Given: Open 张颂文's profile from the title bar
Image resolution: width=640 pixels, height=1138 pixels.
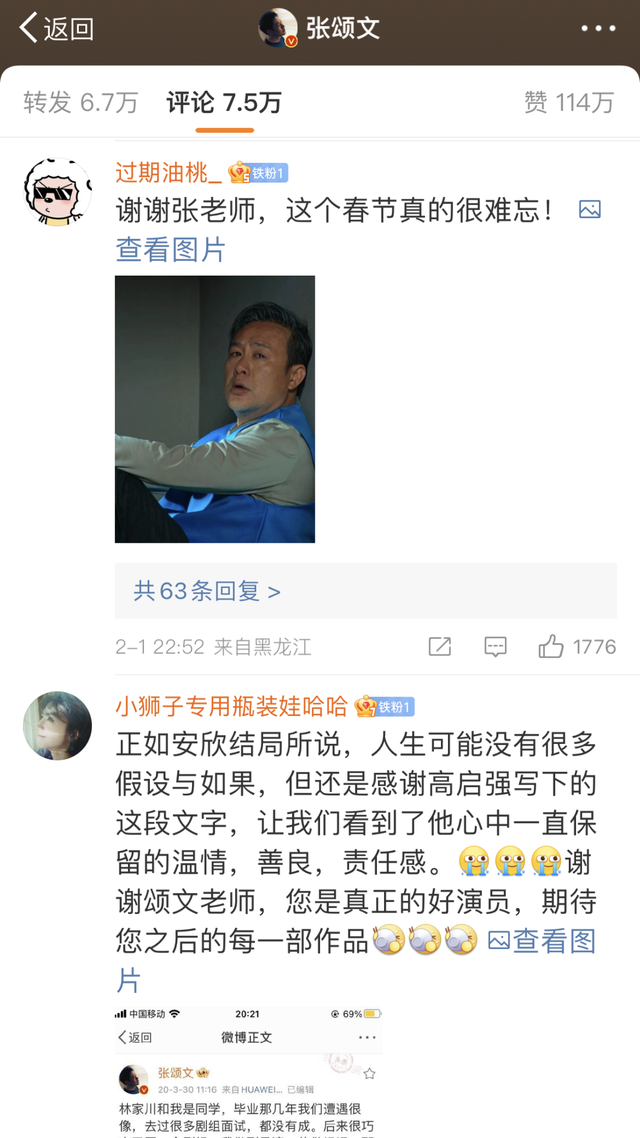Looking at the screenshot, I should (320, 28).
